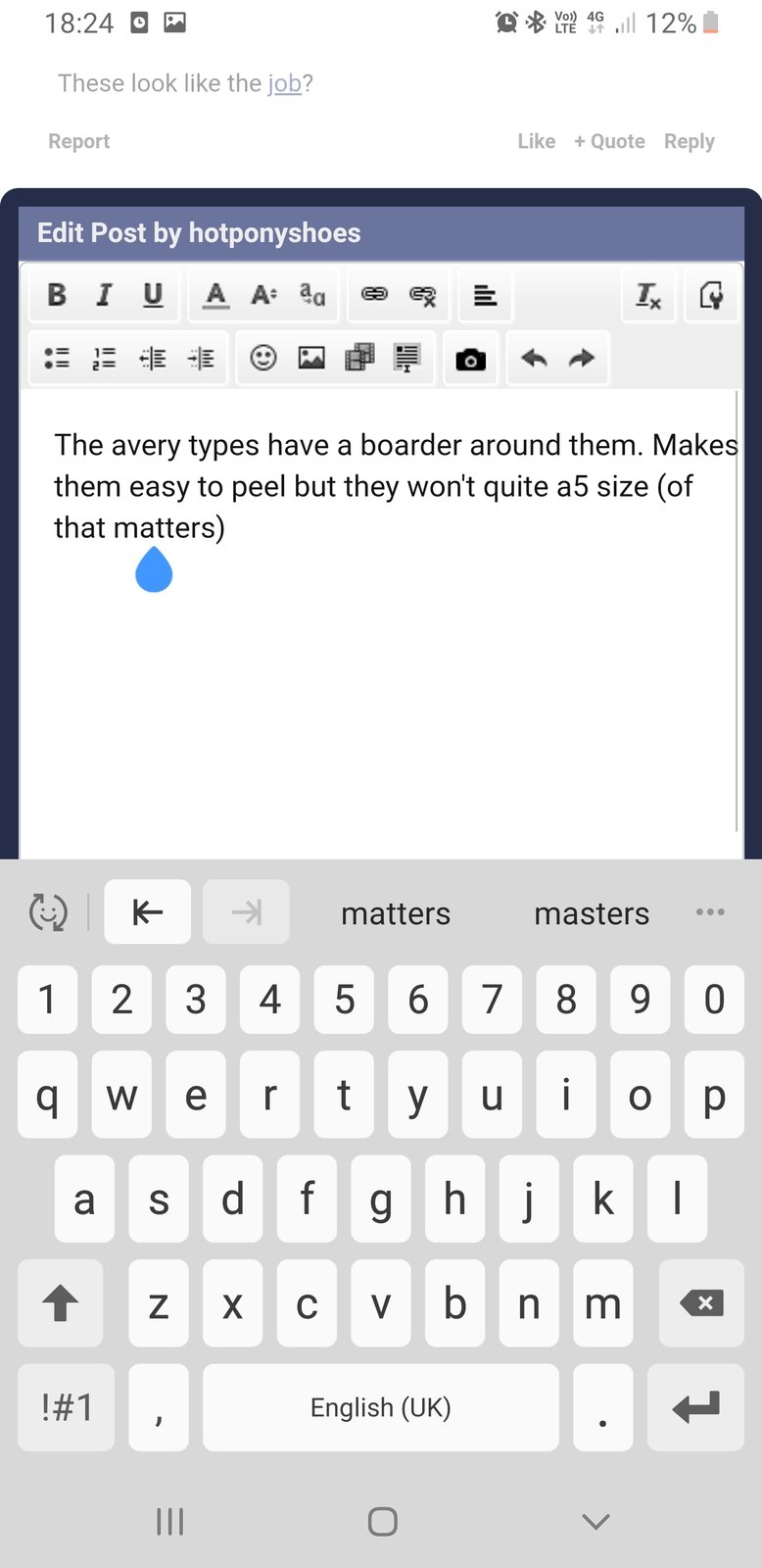Screen dimensions: 762x1568
Task: Report the post above
Action: [x=79, y=141]
